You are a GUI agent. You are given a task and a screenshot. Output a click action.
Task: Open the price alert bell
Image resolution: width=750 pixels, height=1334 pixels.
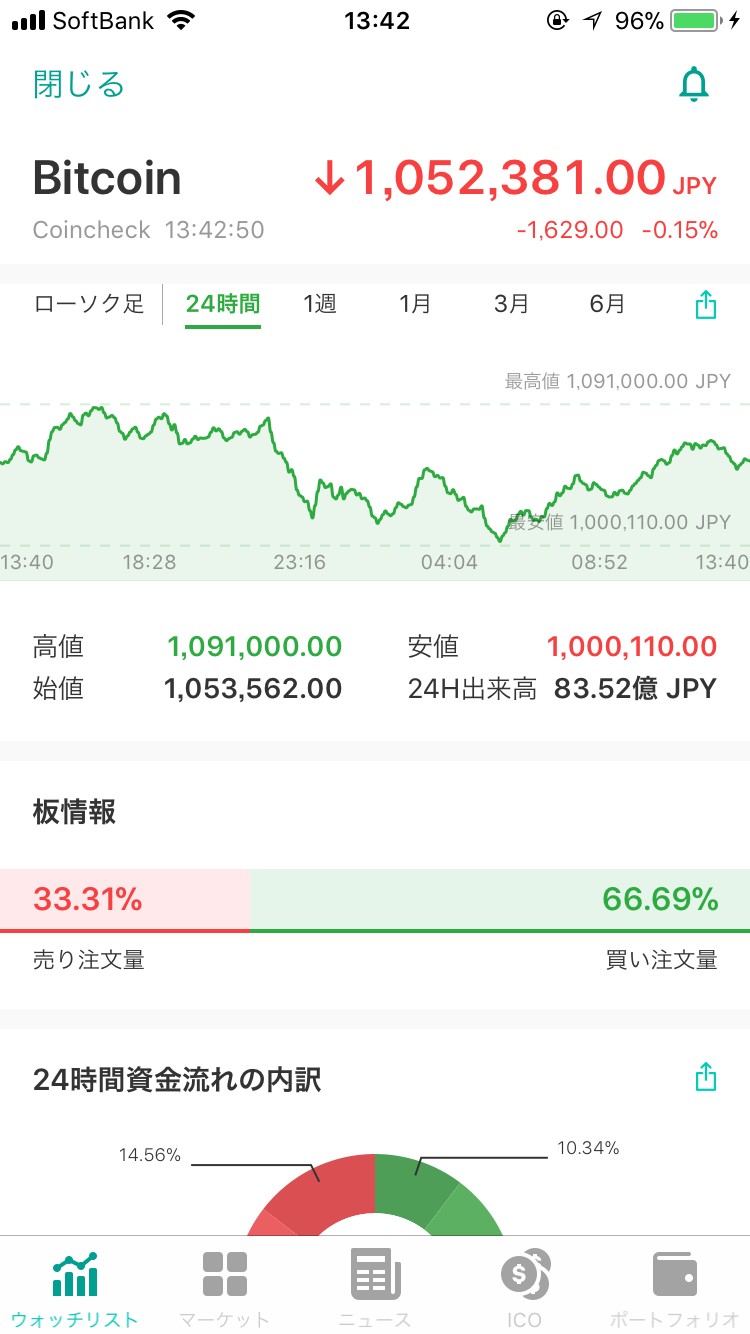point(693,86)
